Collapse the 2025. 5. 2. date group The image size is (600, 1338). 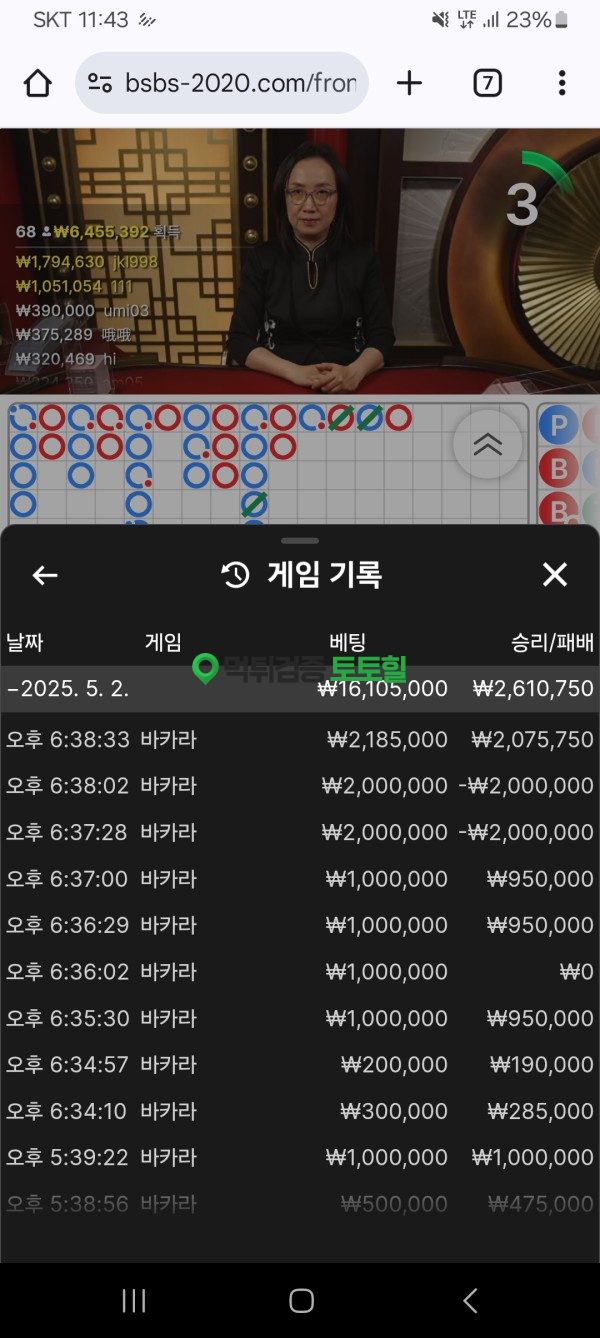point(300,689)
